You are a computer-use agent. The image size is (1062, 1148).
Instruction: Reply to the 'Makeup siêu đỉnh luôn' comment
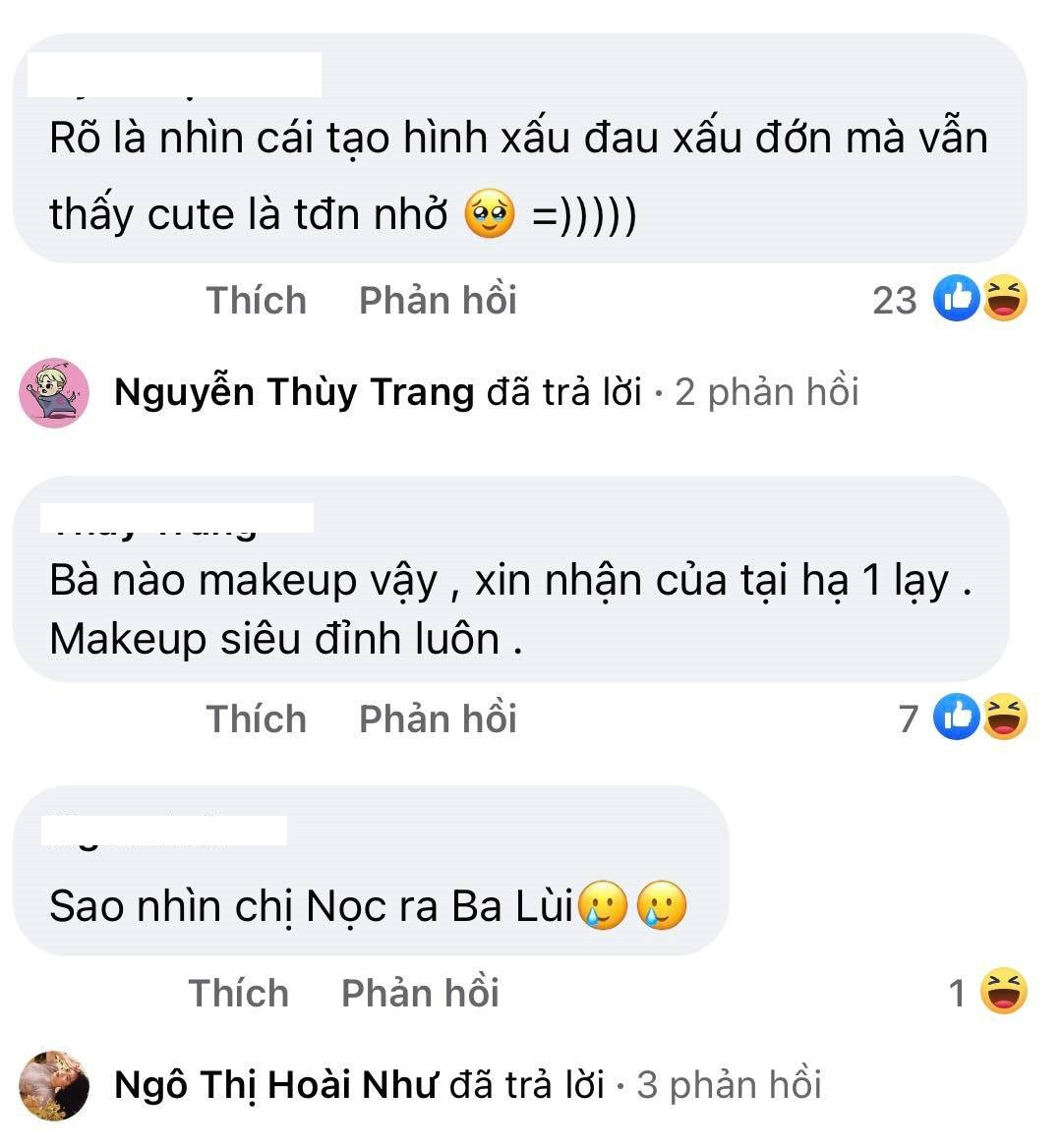(x=437, y=719)
